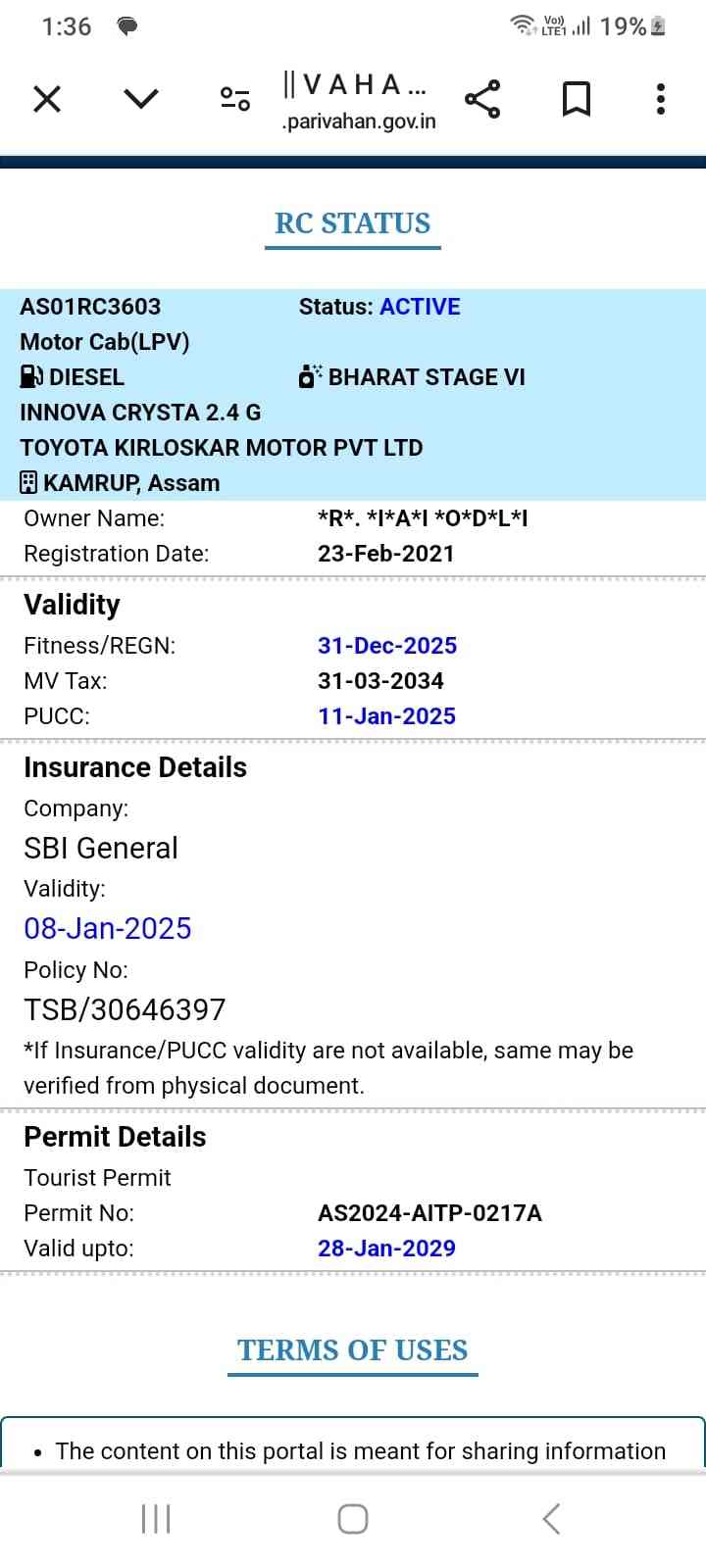Share this Vahan page
This screenshot has width=706, height=1568.
(481, 99)
